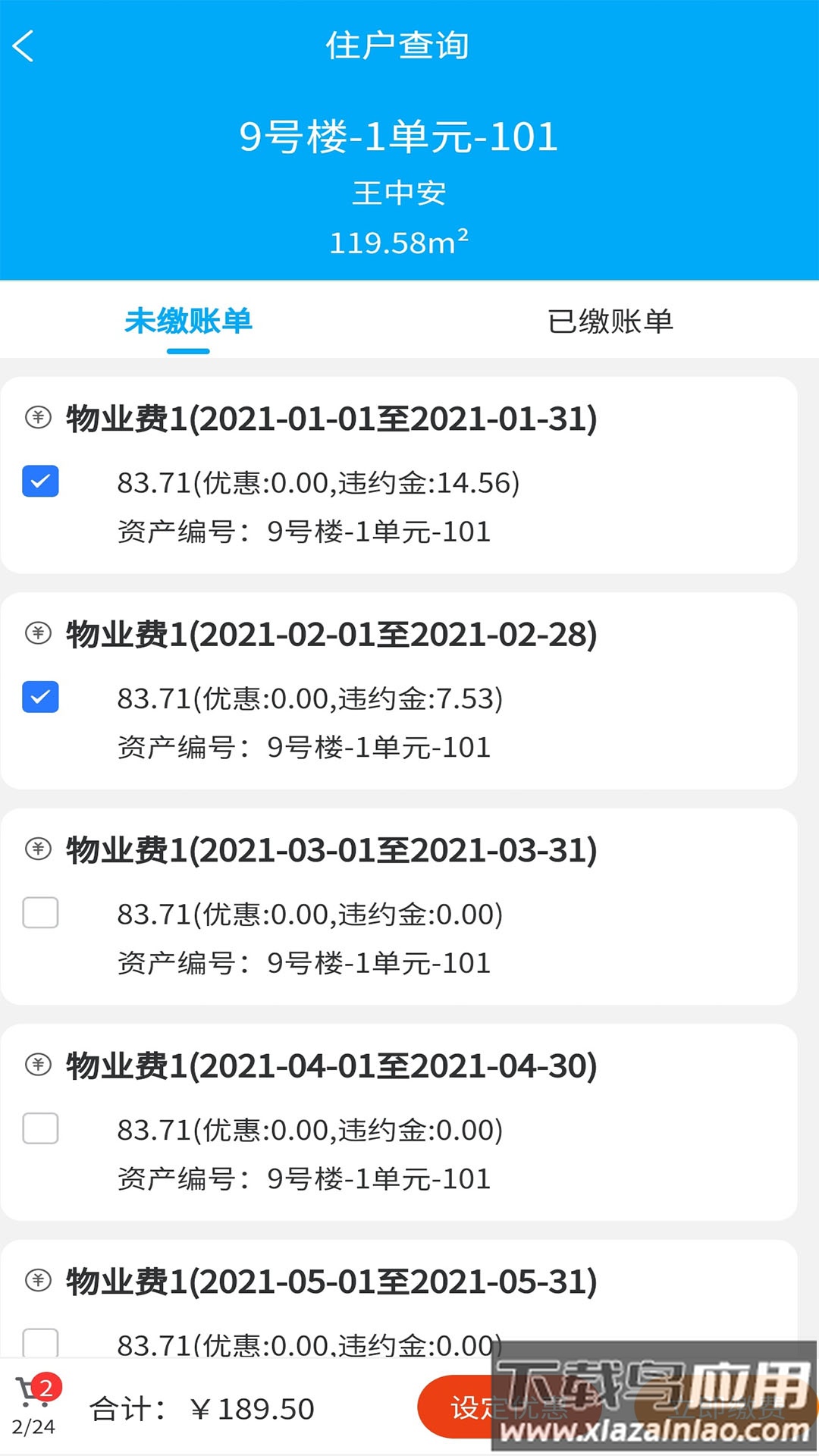This screenshot has width=819, height=1456.
Task: Uncheck the January 2021 property fee bill
Action: [41, 480]
